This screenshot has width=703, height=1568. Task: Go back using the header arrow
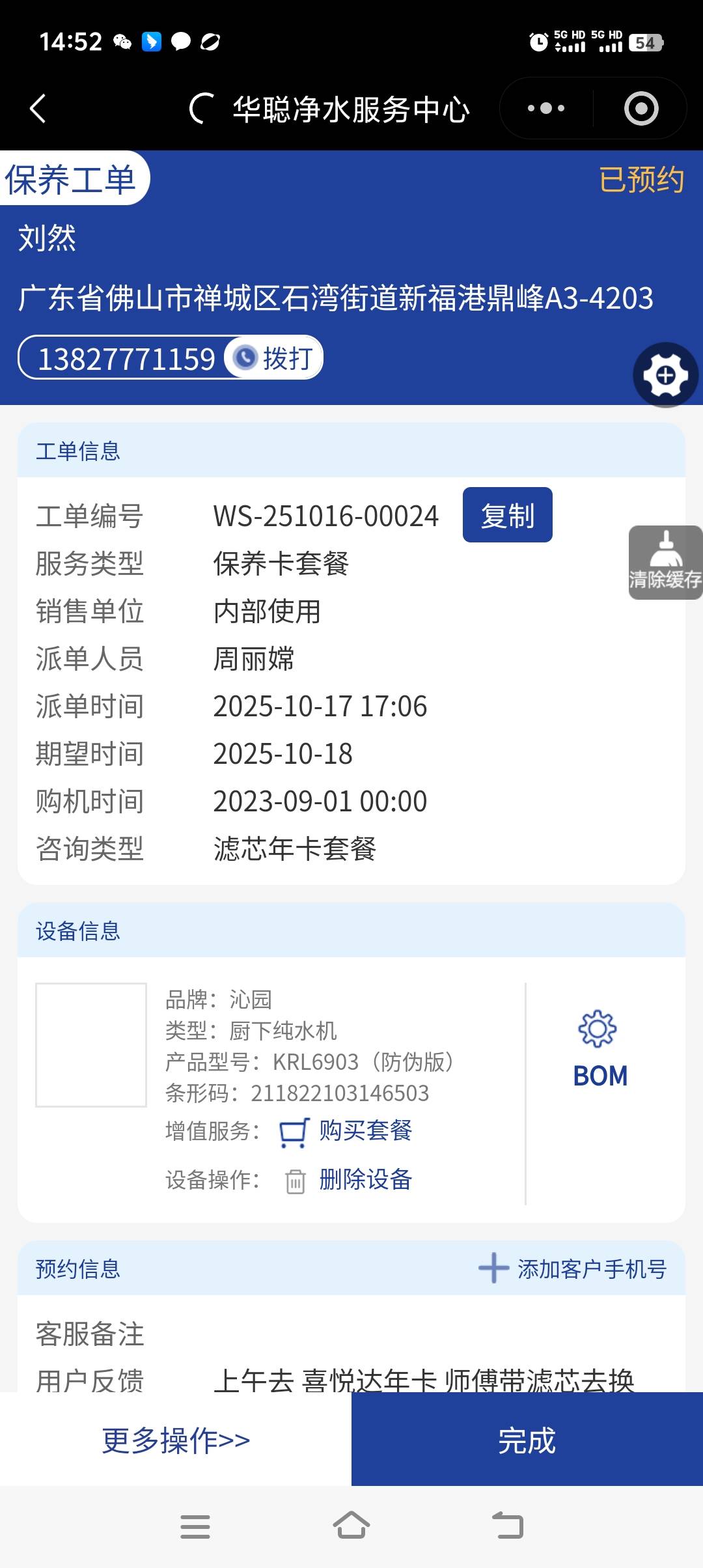38,108
